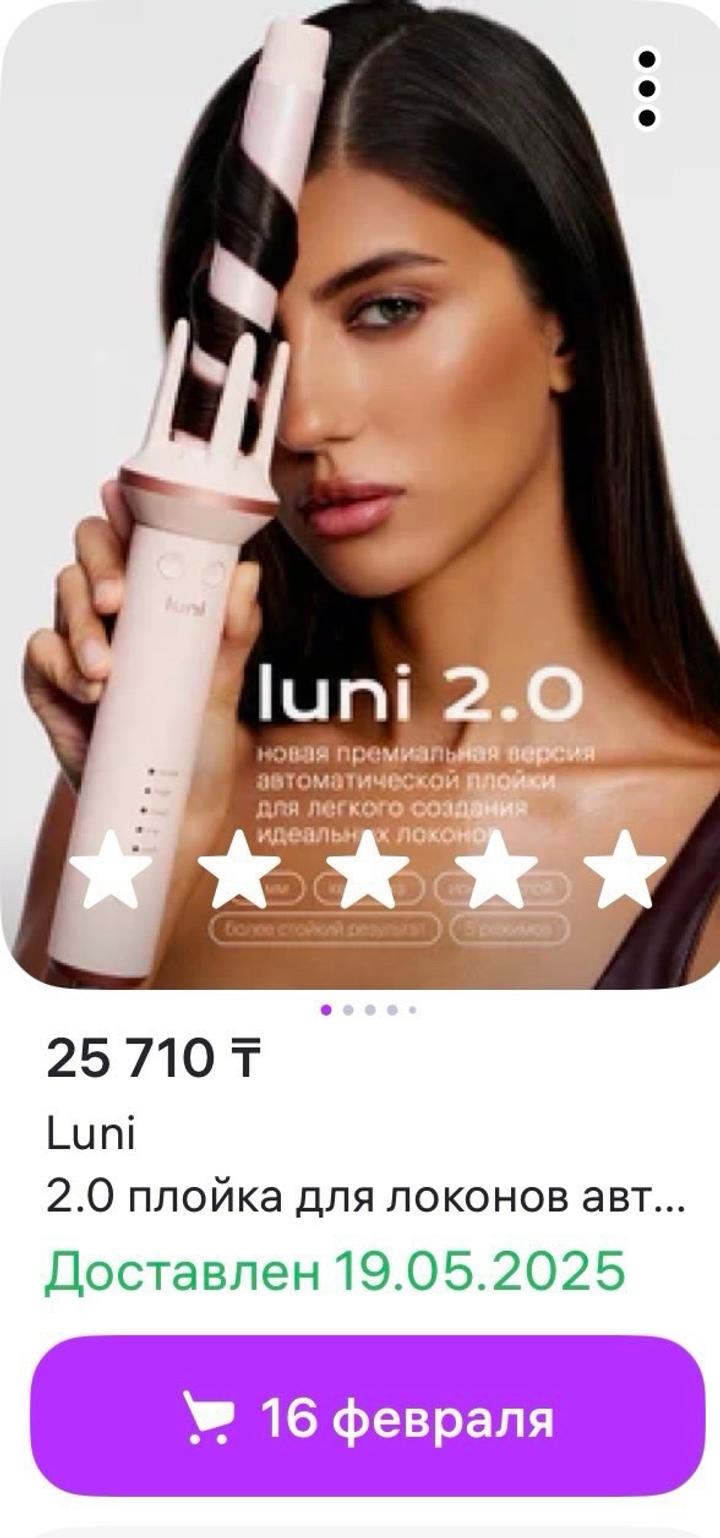Select the third rating star
The height and width of the screenshot is (1538, 720).
click(369, 870)
